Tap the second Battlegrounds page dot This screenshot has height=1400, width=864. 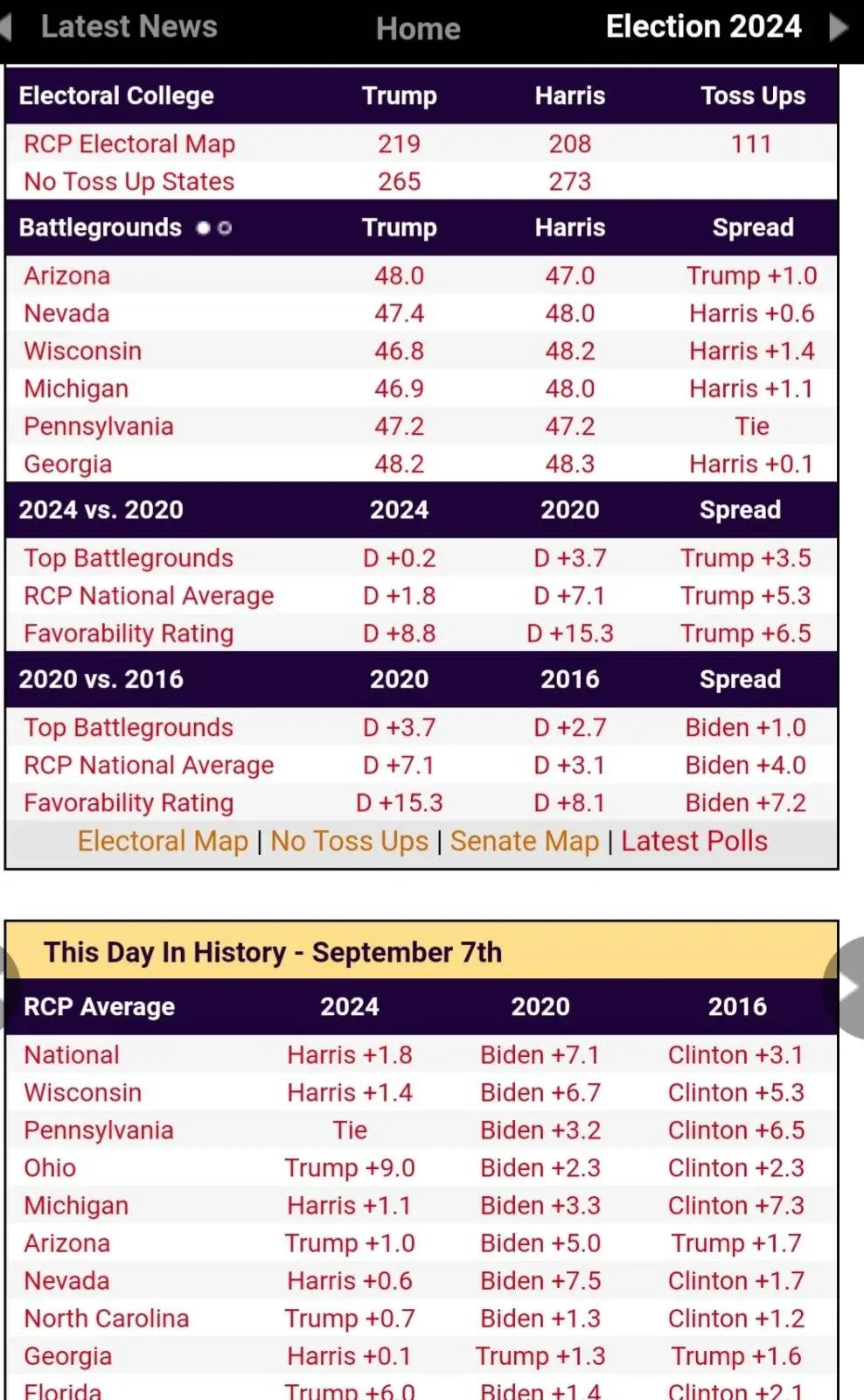(225, 228)
